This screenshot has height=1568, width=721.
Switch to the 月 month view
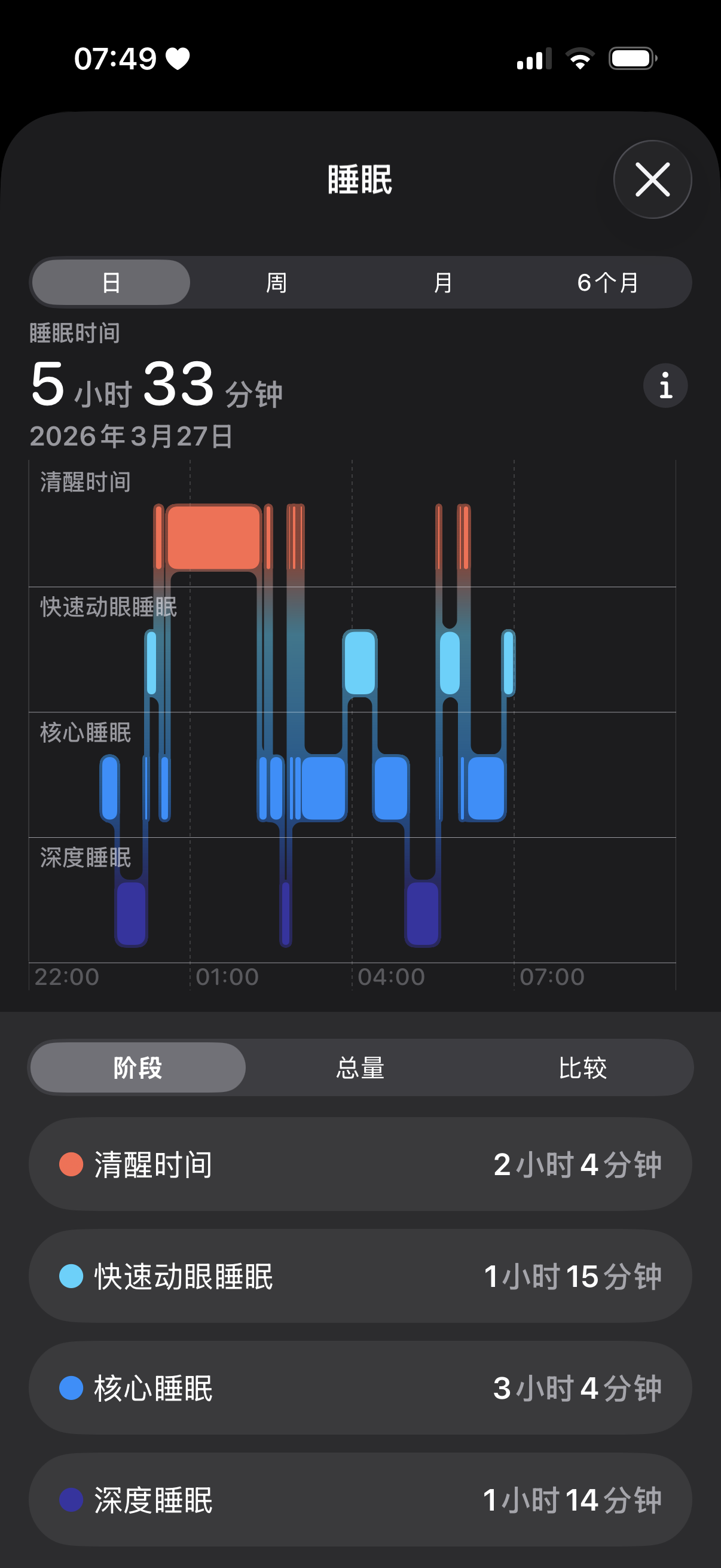click(442, 282)
